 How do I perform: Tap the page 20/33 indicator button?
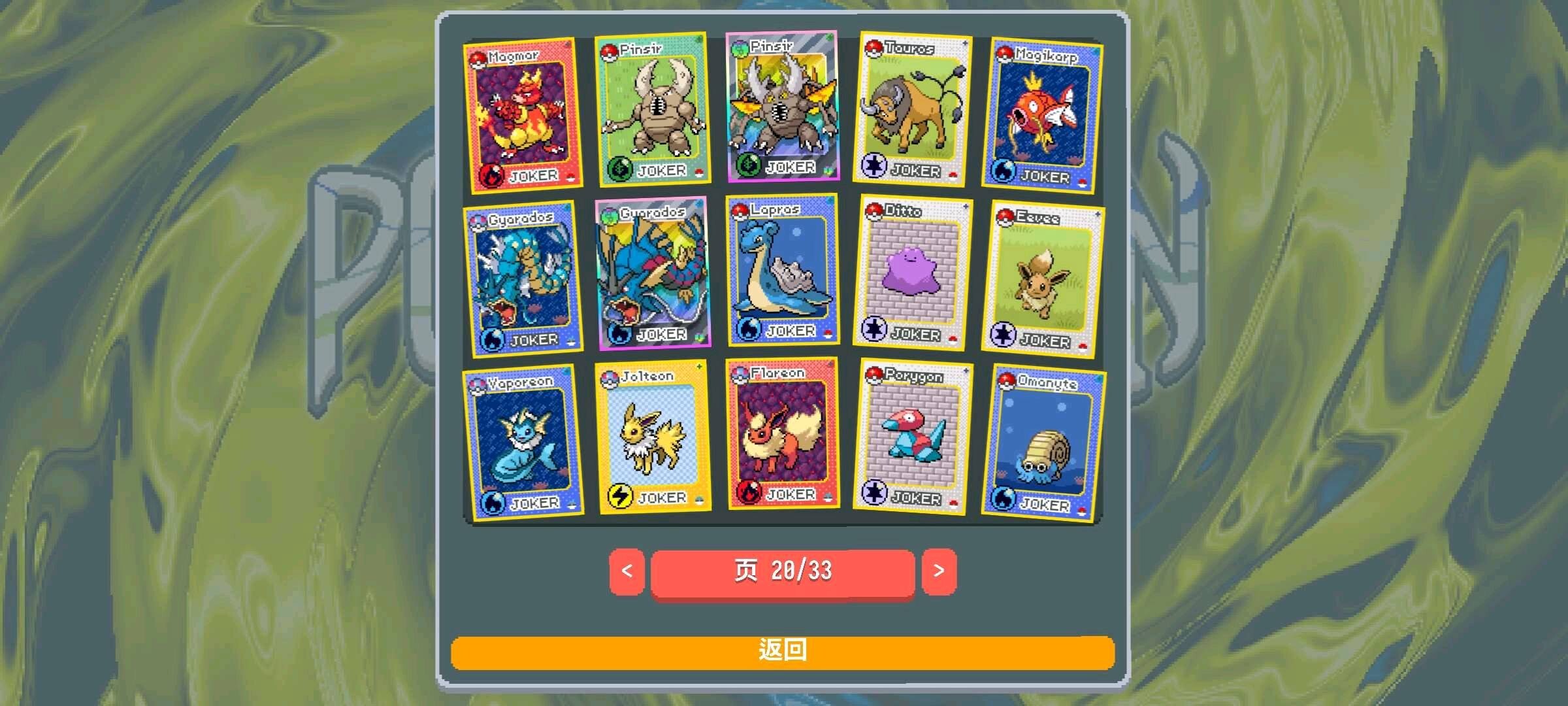pos(783,572)
